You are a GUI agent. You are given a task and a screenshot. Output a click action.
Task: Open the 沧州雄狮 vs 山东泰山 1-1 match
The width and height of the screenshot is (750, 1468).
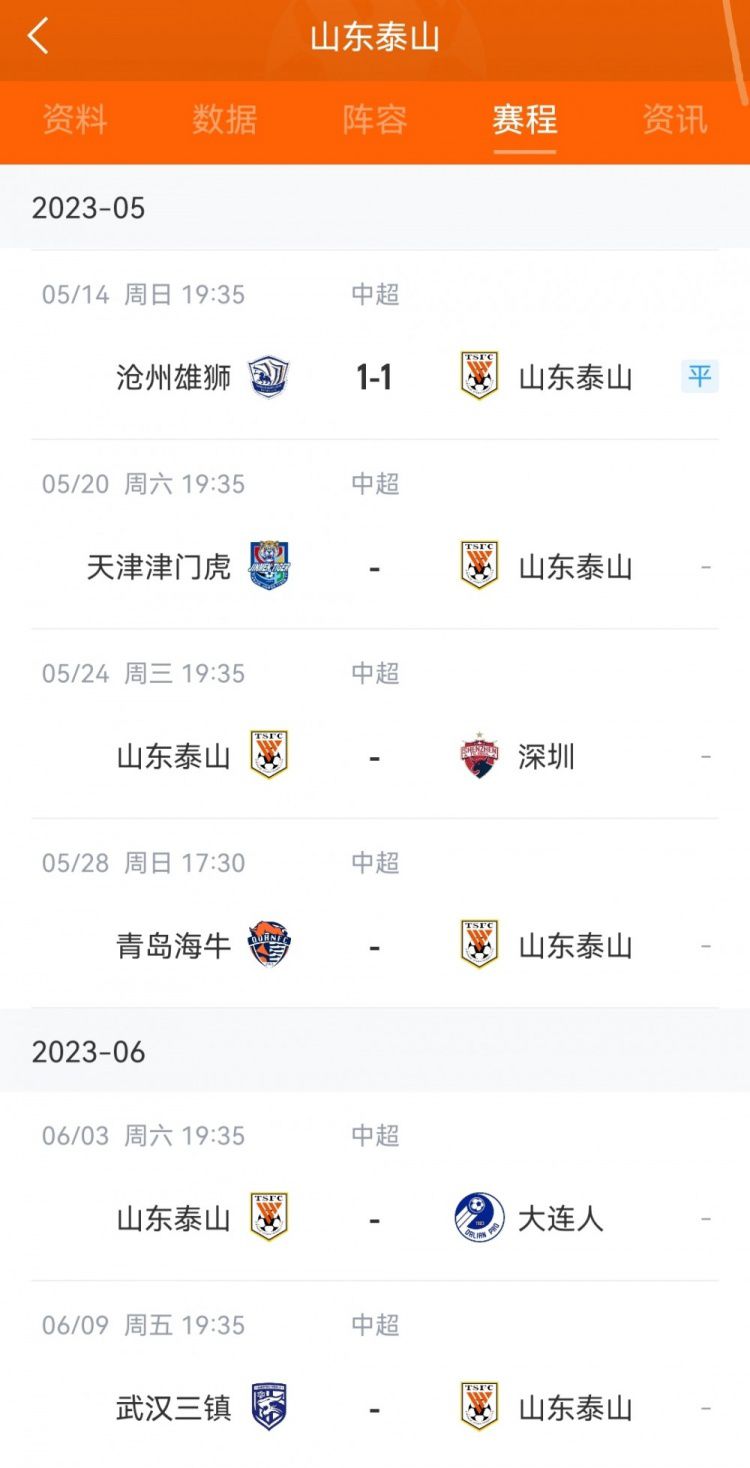375,345
